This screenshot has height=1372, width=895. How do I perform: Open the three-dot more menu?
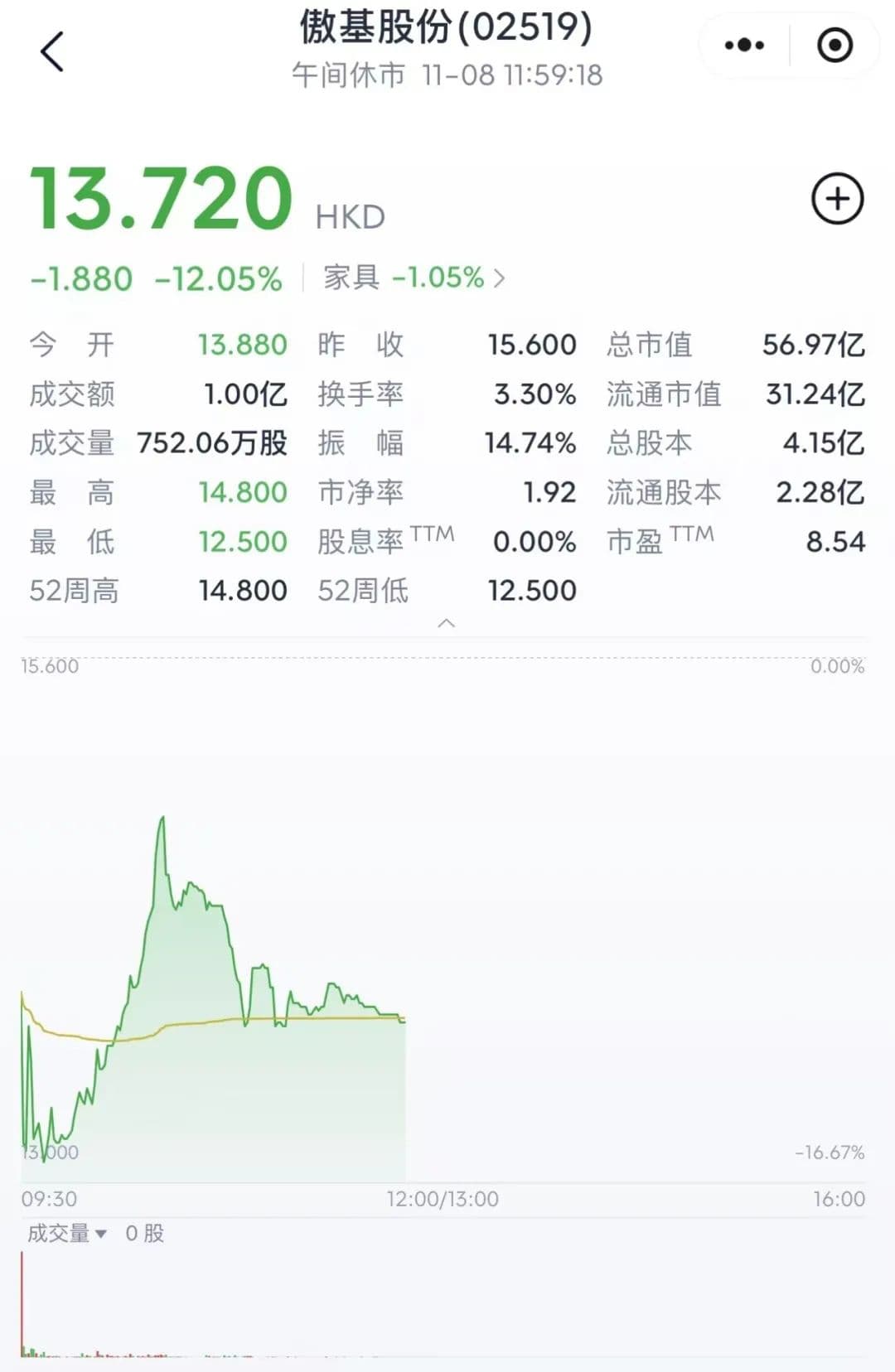coord(743,46)
